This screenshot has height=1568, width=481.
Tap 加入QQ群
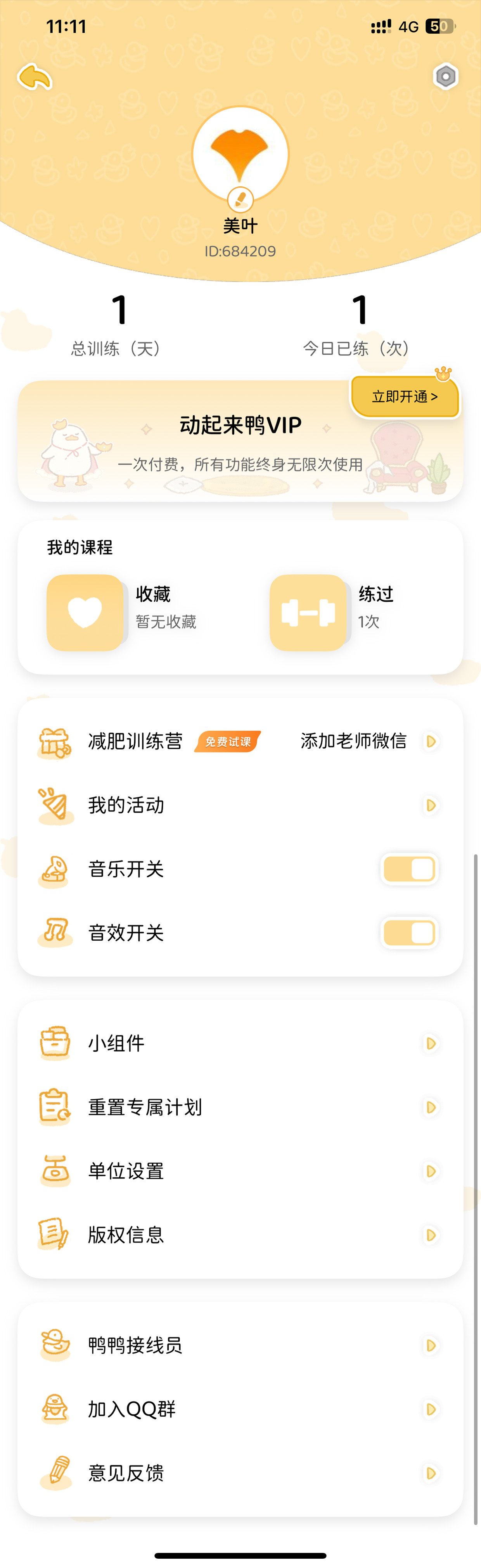(240, 1409)
